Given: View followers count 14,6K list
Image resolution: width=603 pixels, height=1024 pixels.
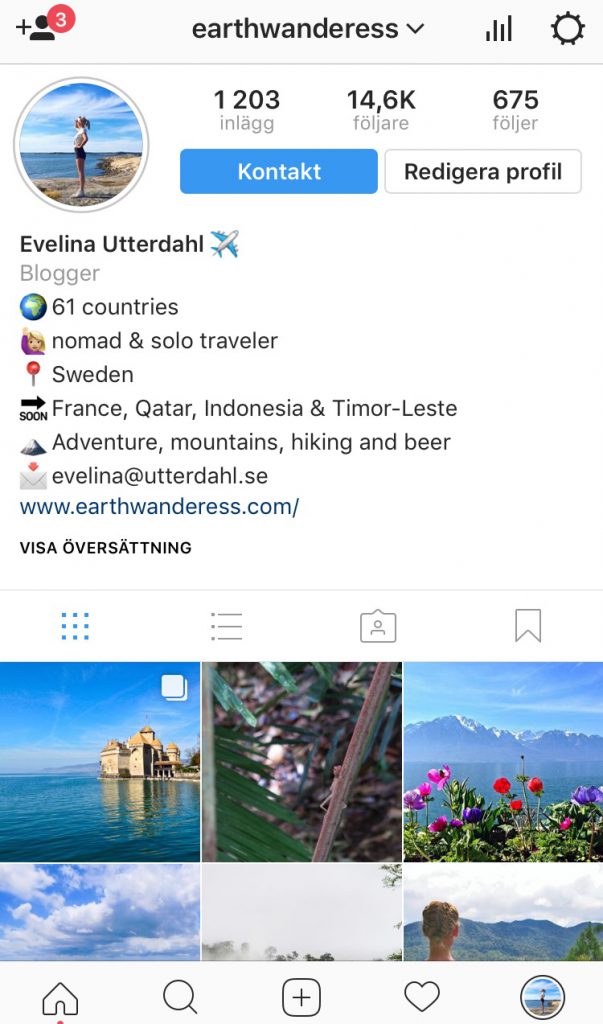Looking at the screenshot, I should coord(381,110).
